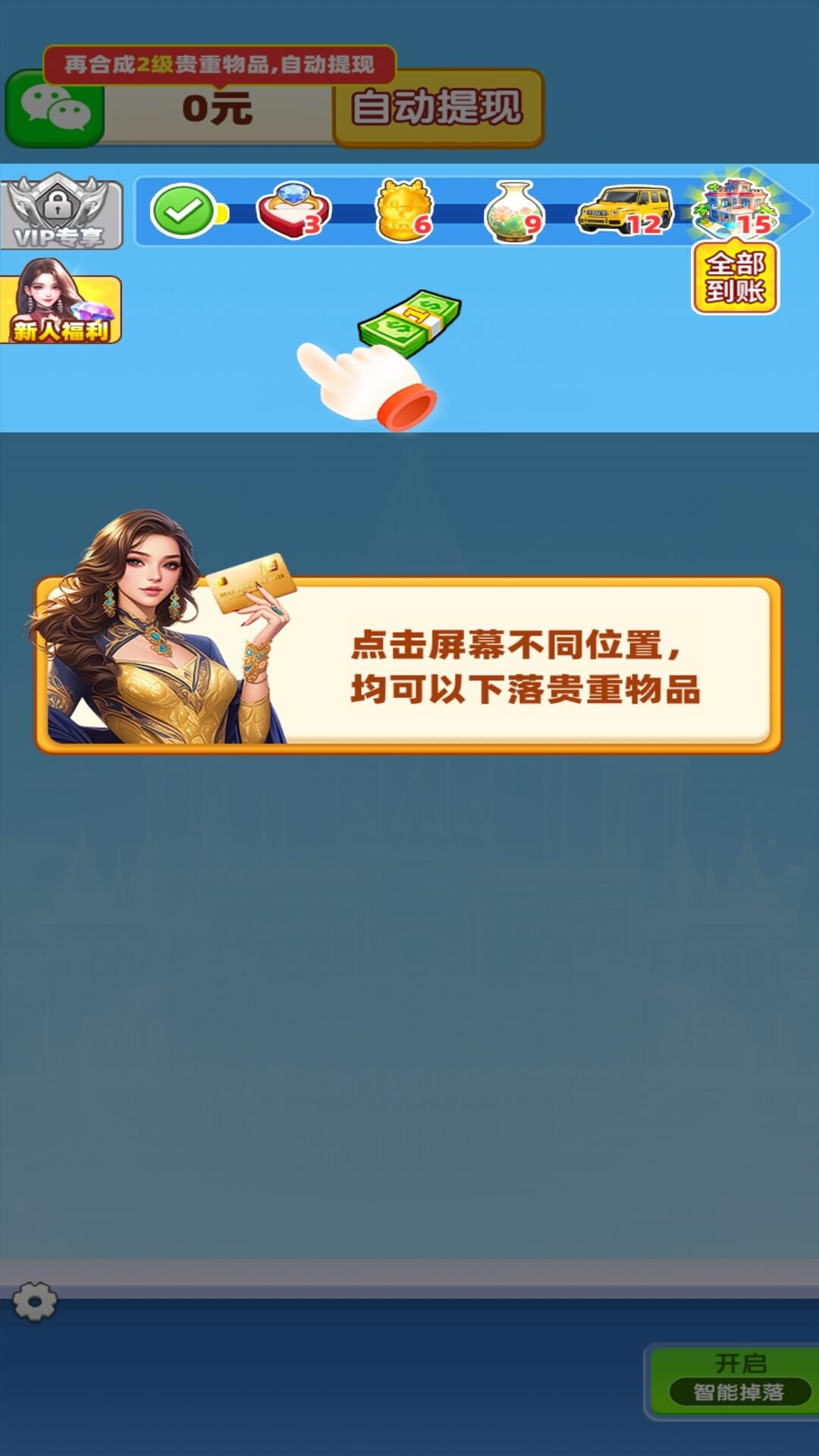Open the WeChat green icon

pos(55,108)
